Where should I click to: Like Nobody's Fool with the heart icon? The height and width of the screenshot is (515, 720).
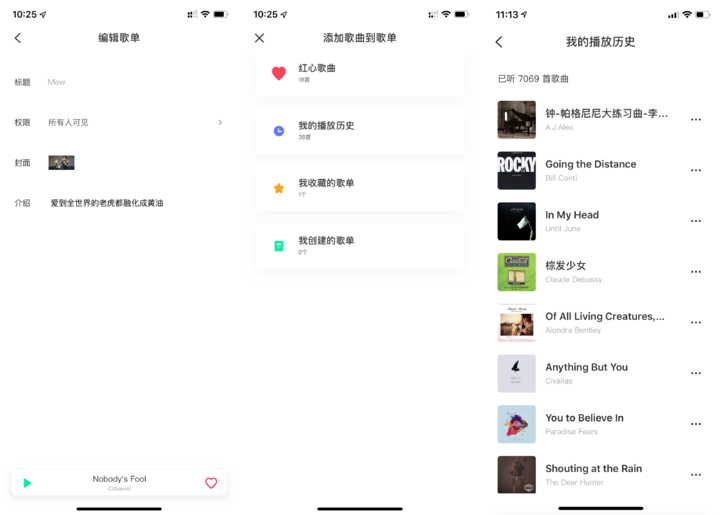[x=211, y=483]
